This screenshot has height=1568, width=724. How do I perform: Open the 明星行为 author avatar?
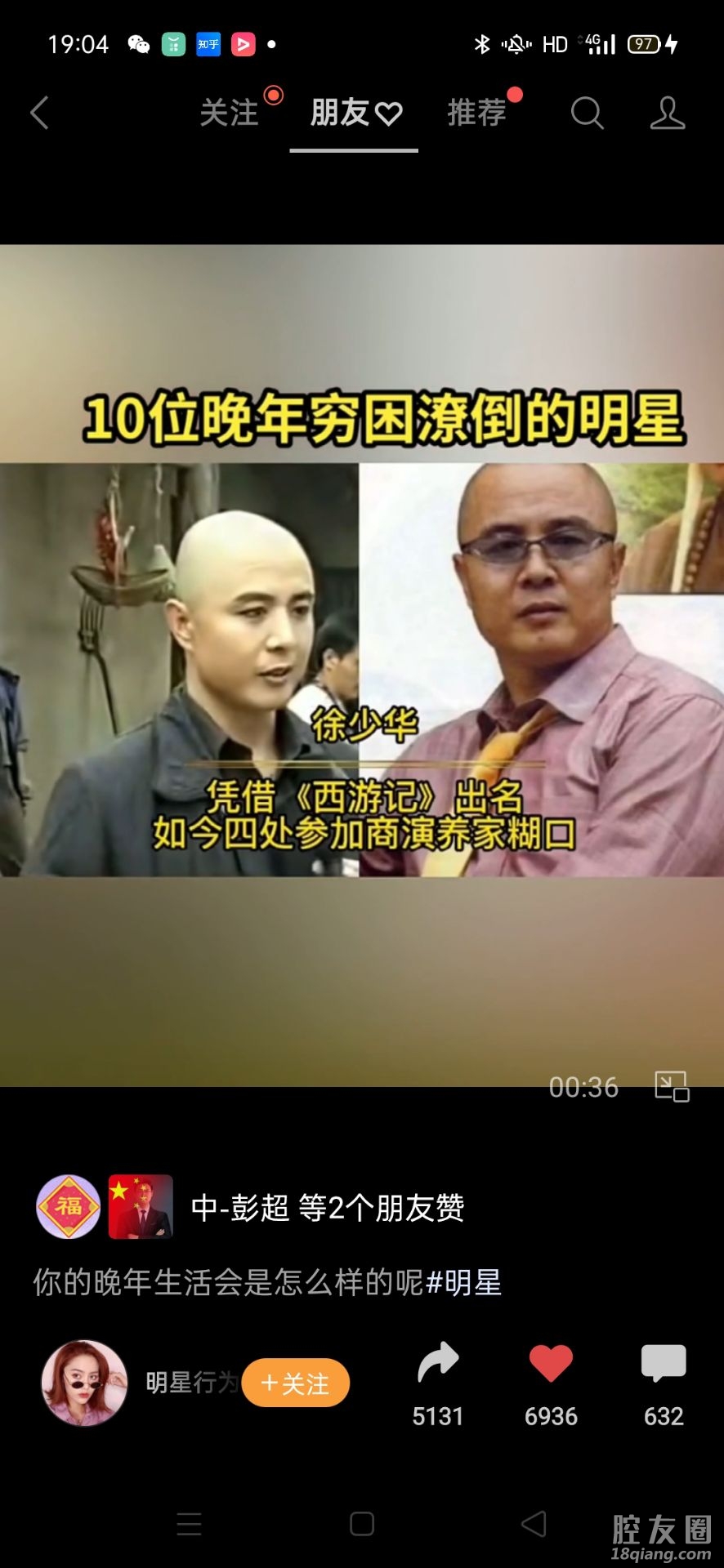click(84, 1383)
